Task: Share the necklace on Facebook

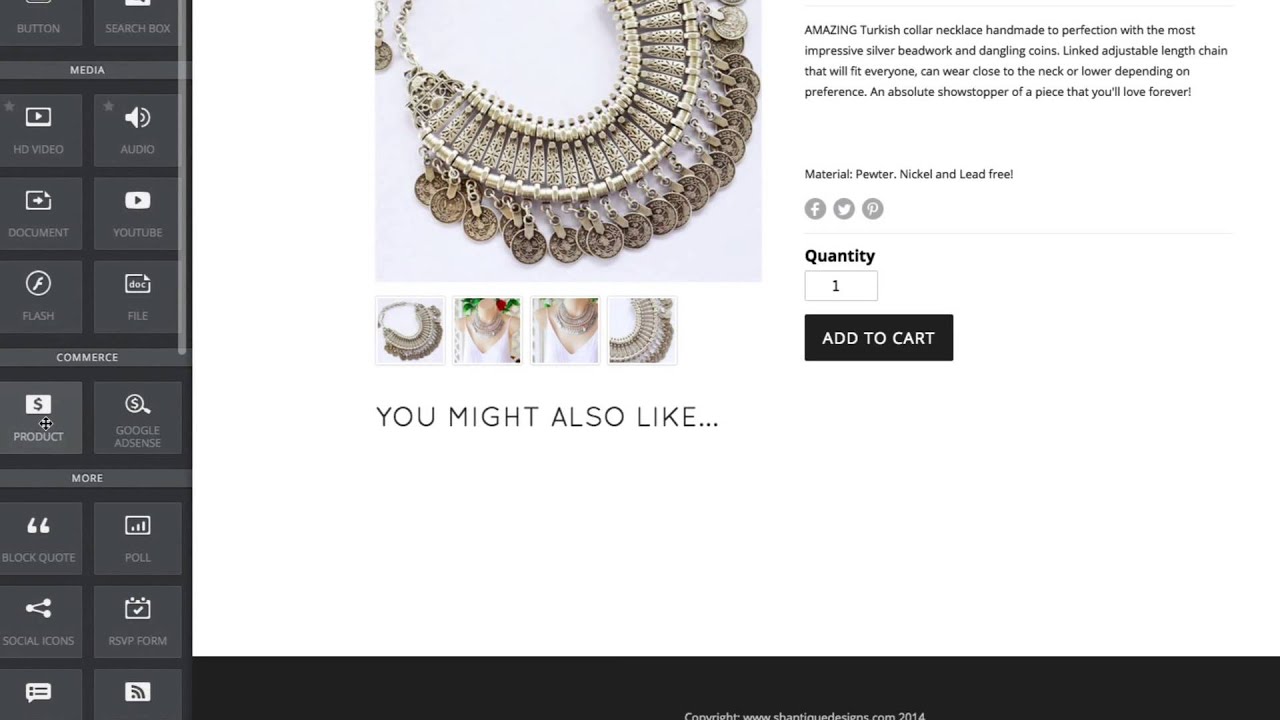Action: pyautogui.click(x=815, y=209)
